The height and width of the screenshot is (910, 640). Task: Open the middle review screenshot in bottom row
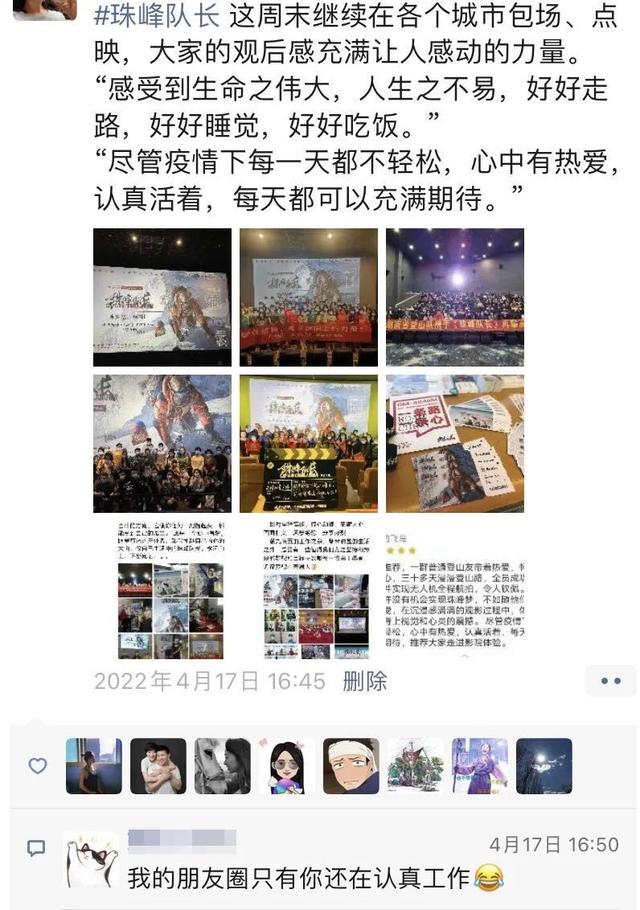coord(308,588)
